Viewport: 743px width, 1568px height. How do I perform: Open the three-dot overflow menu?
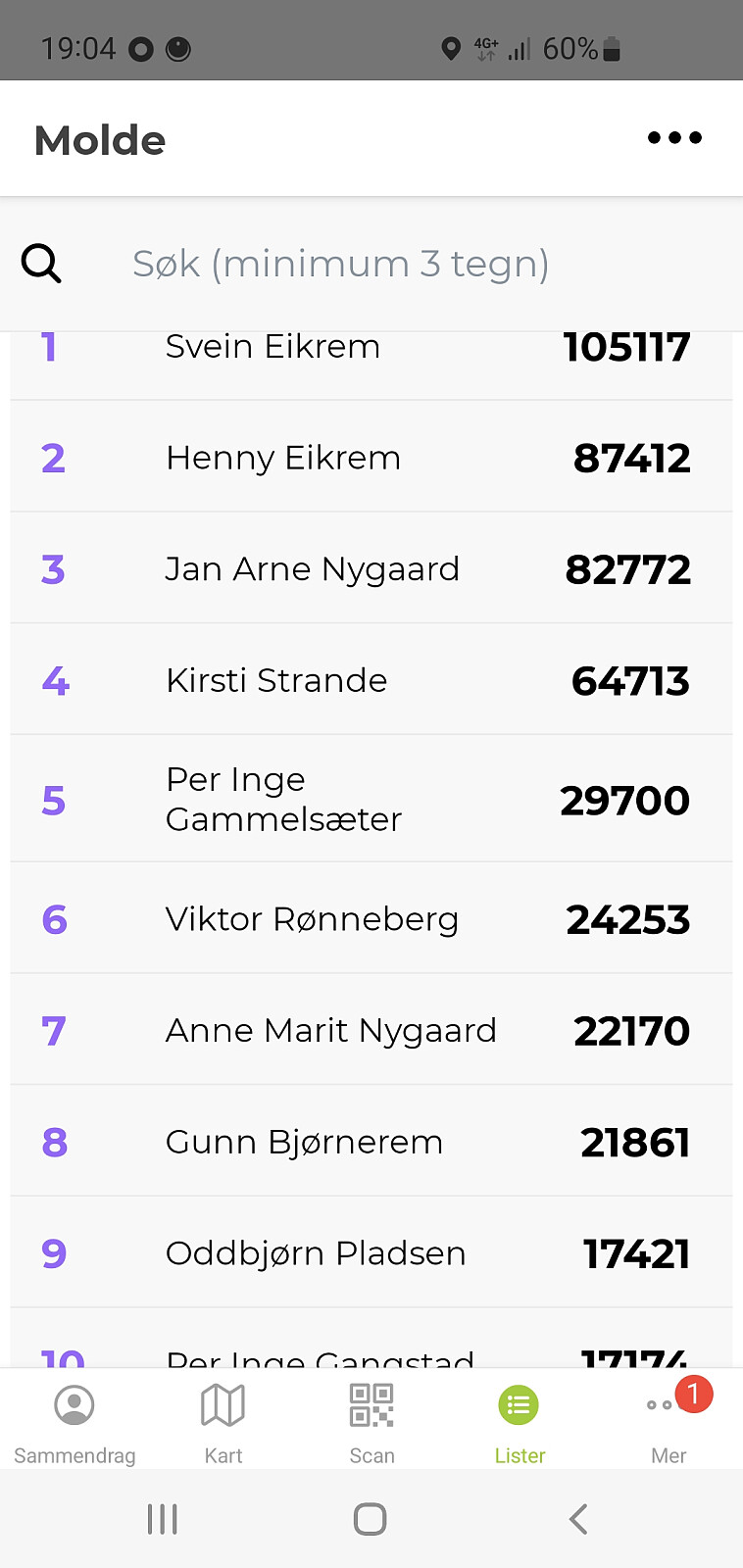pyautogui.click(x=674, y=138)
